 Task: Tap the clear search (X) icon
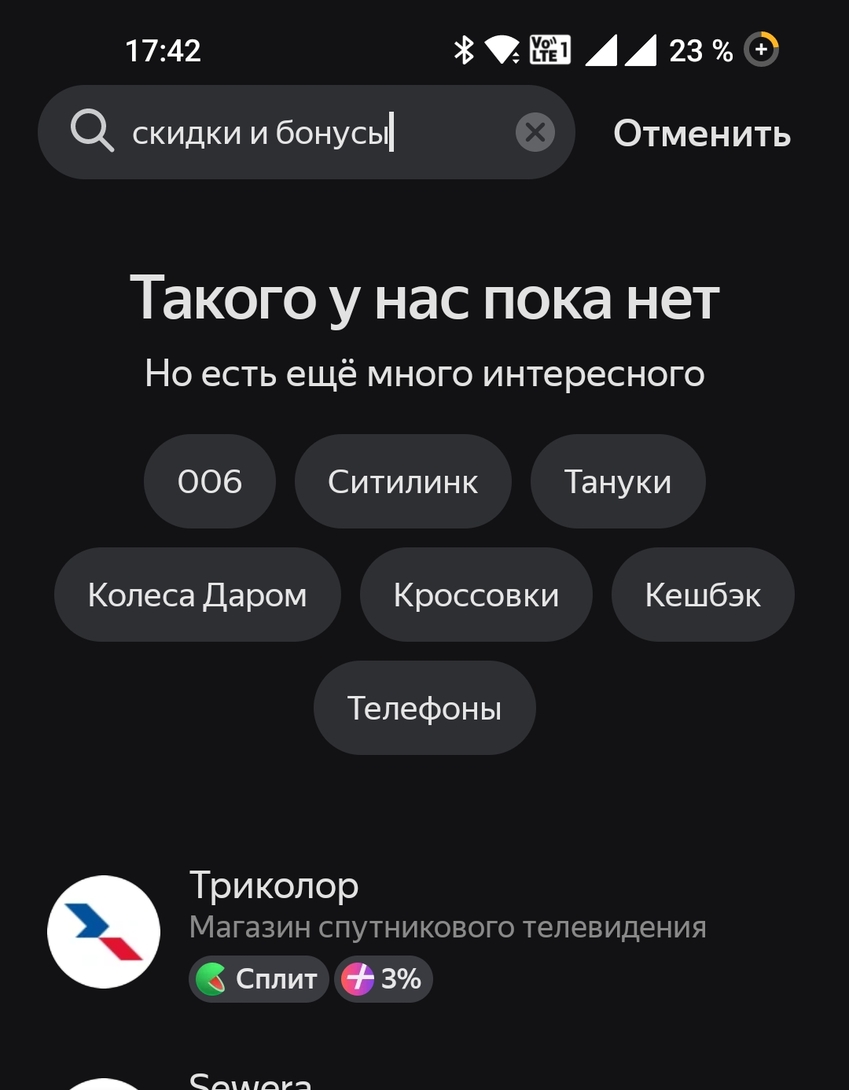tap(536, 131)
